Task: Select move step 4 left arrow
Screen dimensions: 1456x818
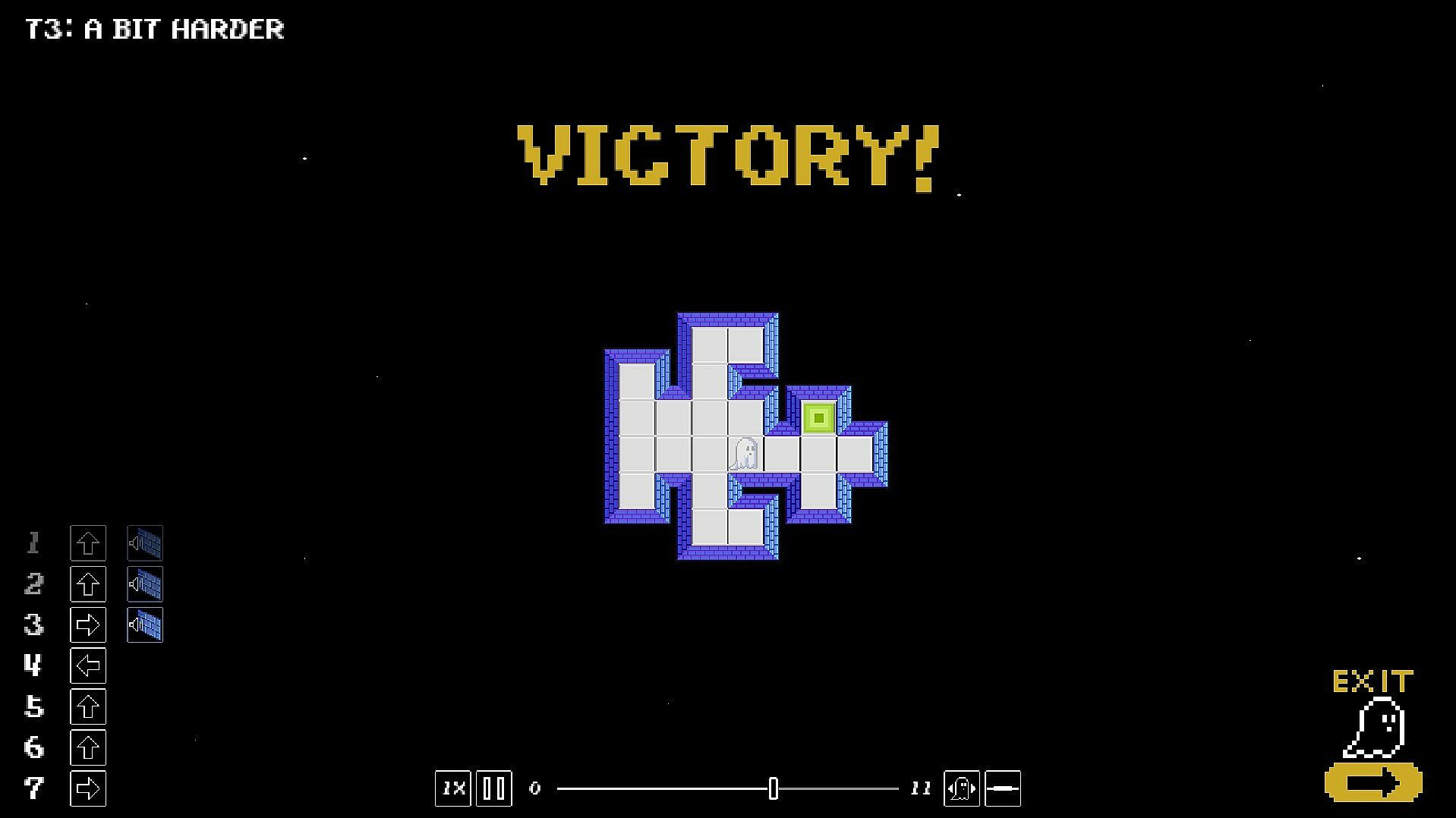Action: [88, 666]
